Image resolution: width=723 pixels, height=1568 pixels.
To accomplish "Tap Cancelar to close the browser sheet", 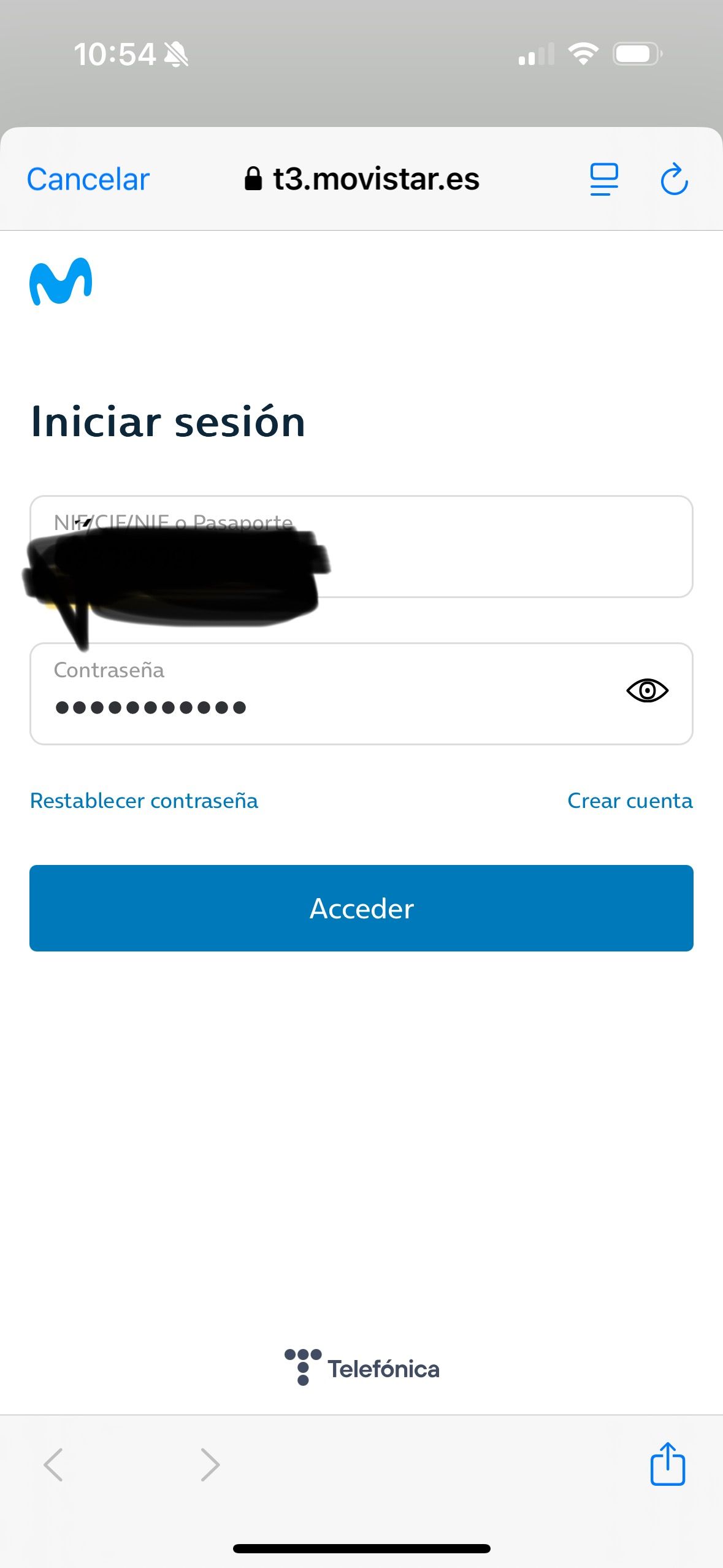I will pyautogui.click(x=88, y=179).
